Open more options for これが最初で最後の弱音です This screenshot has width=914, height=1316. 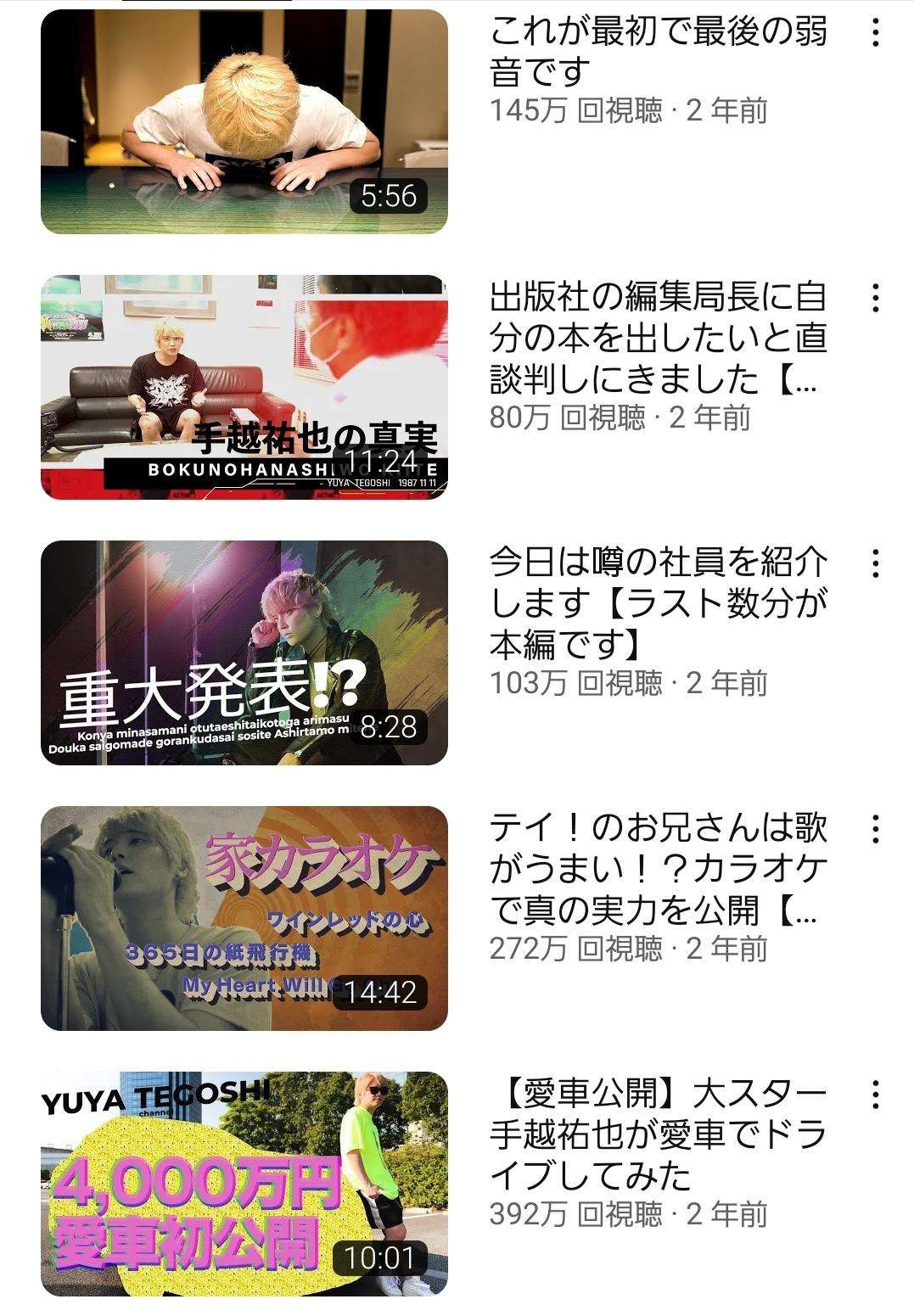click(x=875, y=33)
